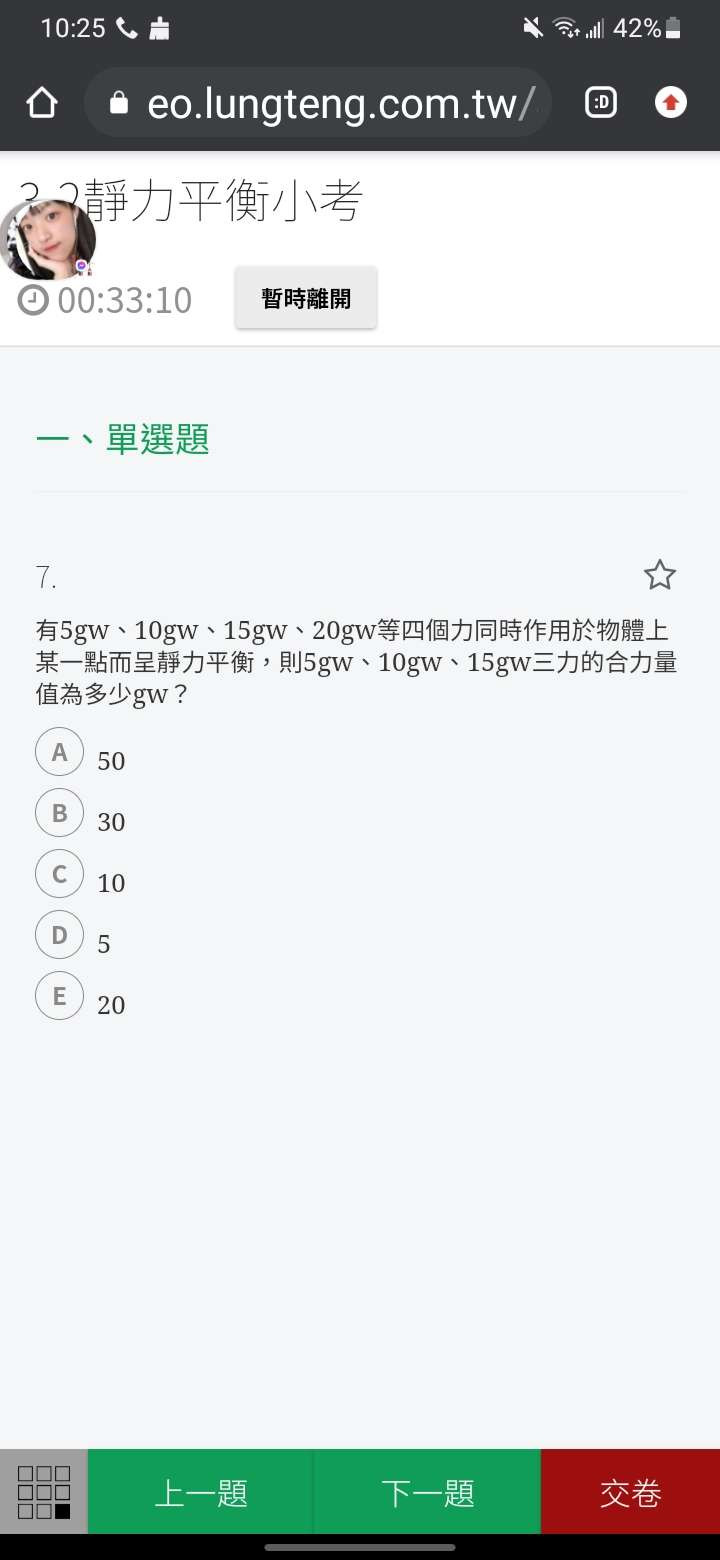This screenshot has width=720, height=1560.
Task: Open the browser home page
Action: click(x=42, y=102)
